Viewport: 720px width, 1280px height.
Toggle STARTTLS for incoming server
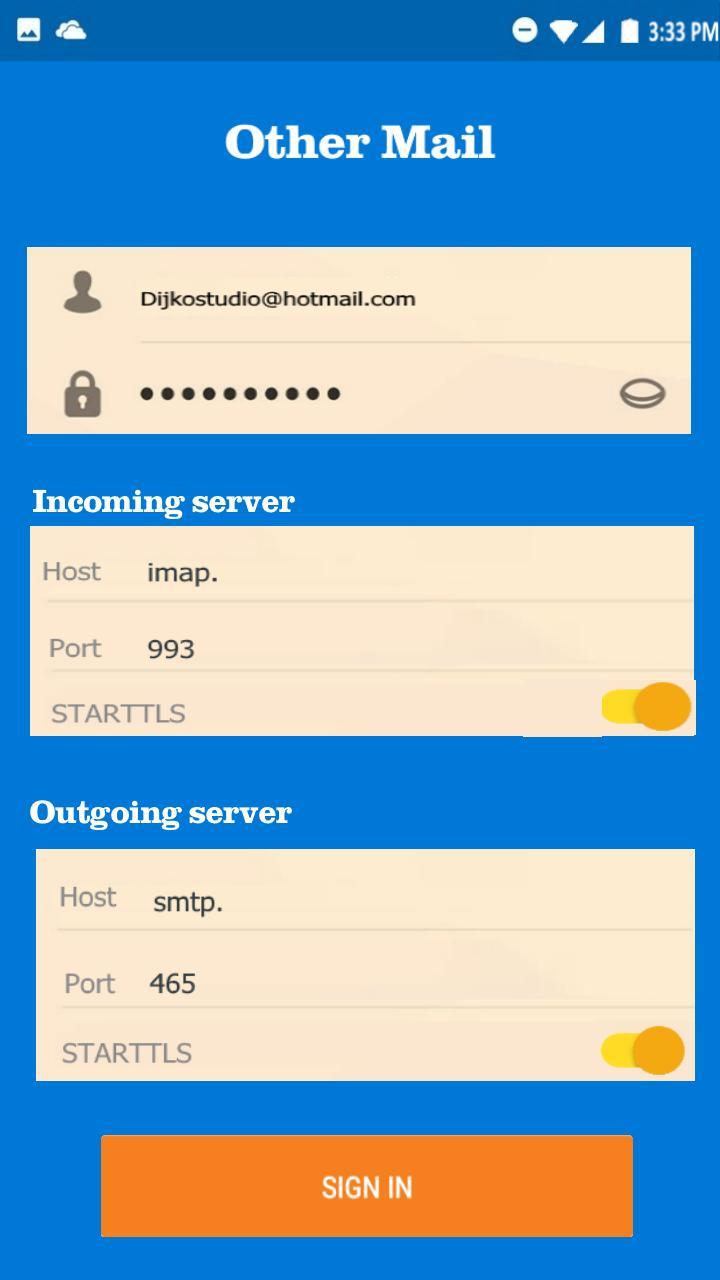tap(646, 707)
